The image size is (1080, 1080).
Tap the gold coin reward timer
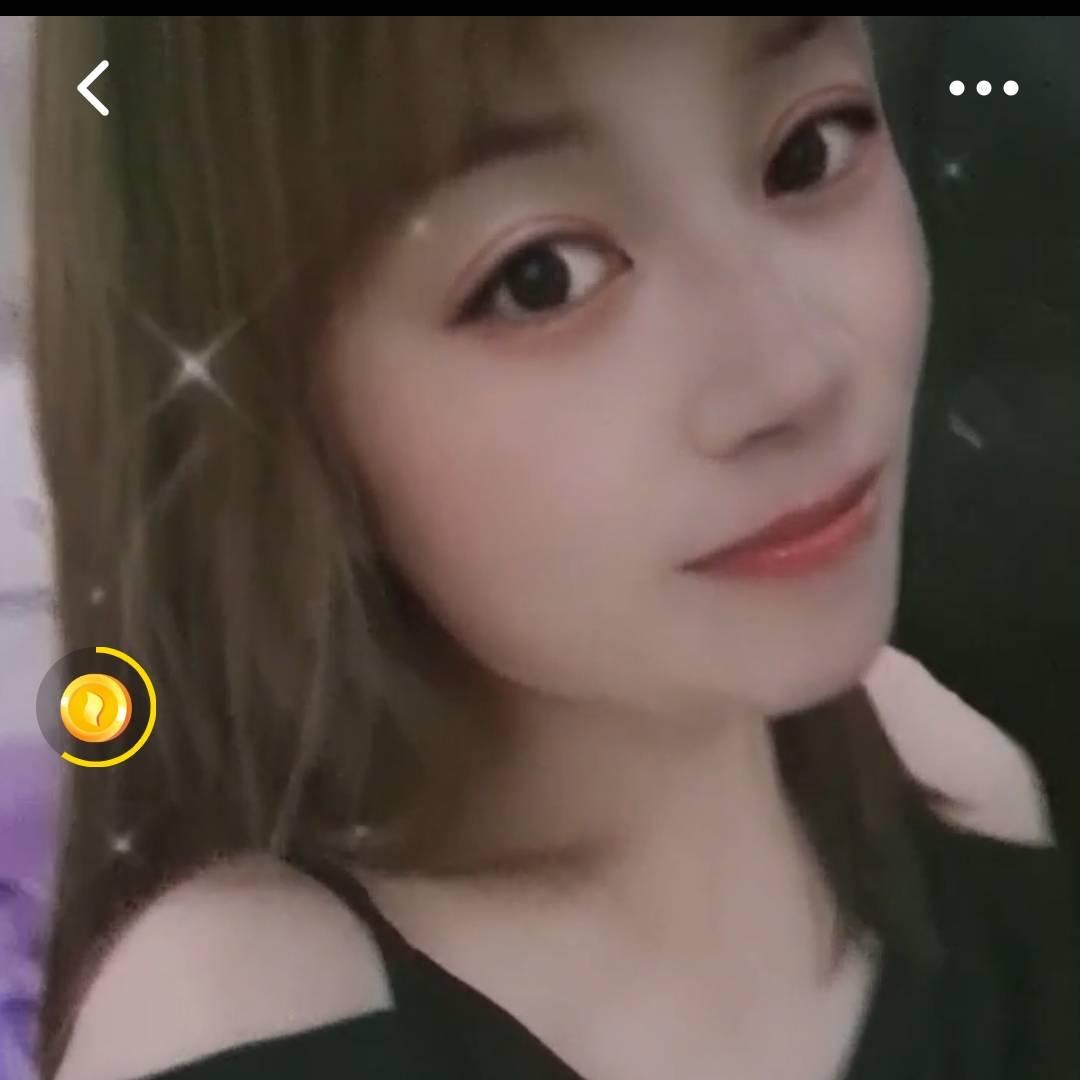pyautogui.click(x=96, y=707)
